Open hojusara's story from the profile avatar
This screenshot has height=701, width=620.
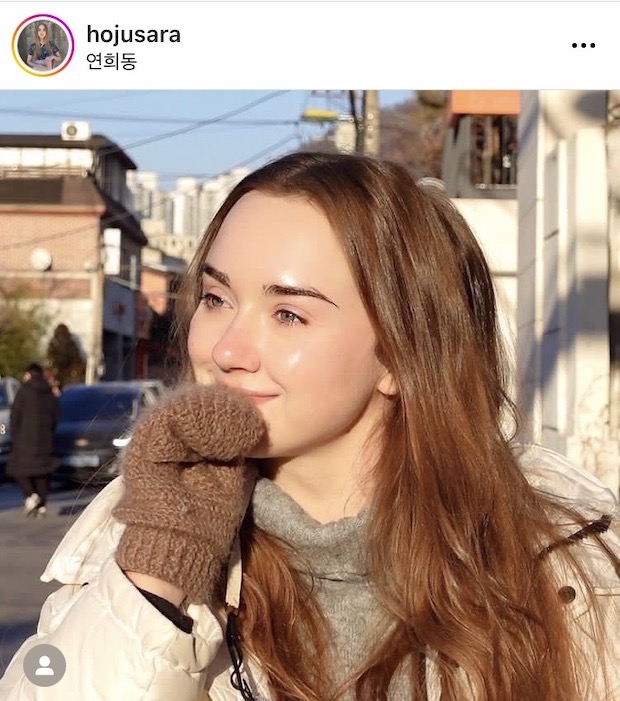click(x=43, y=45)
